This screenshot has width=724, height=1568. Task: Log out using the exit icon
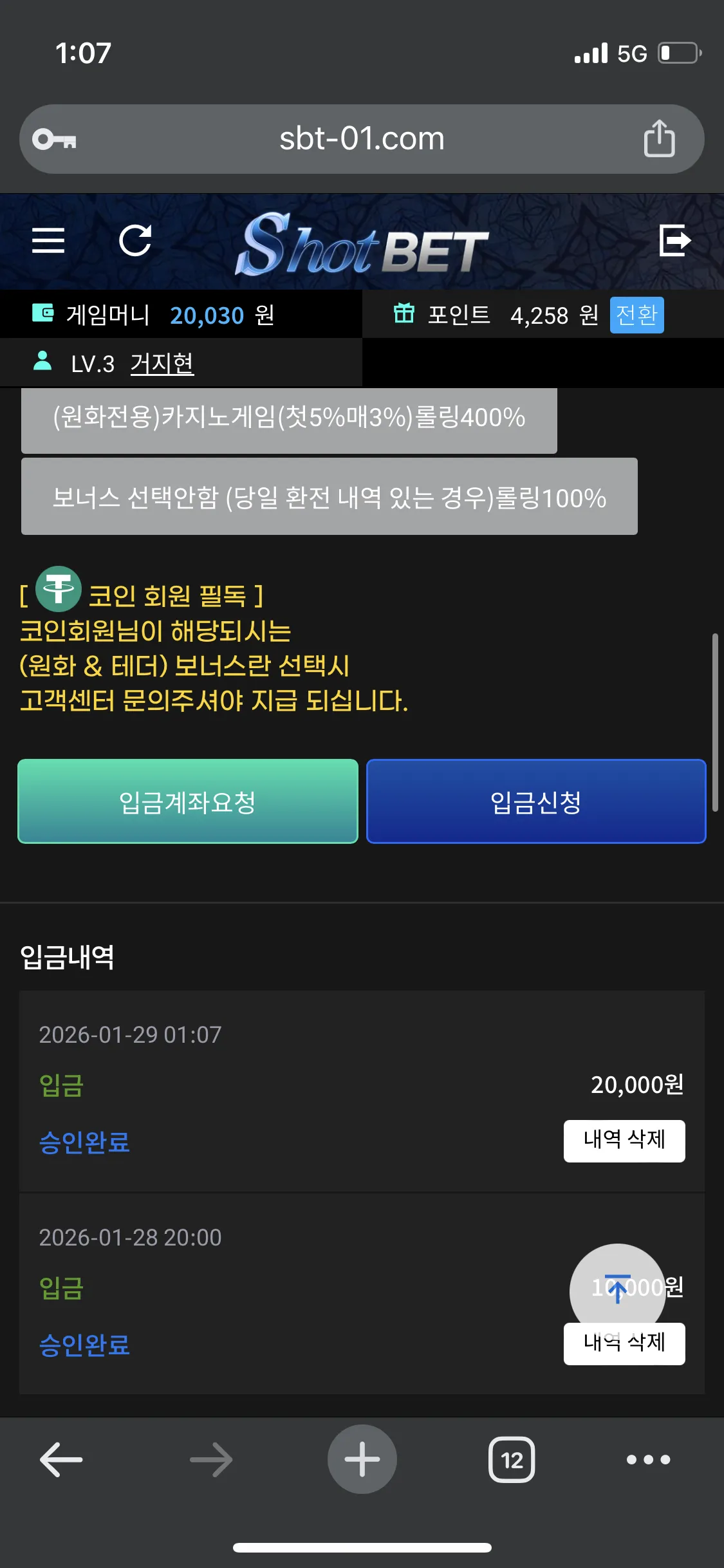coord(675,241)
